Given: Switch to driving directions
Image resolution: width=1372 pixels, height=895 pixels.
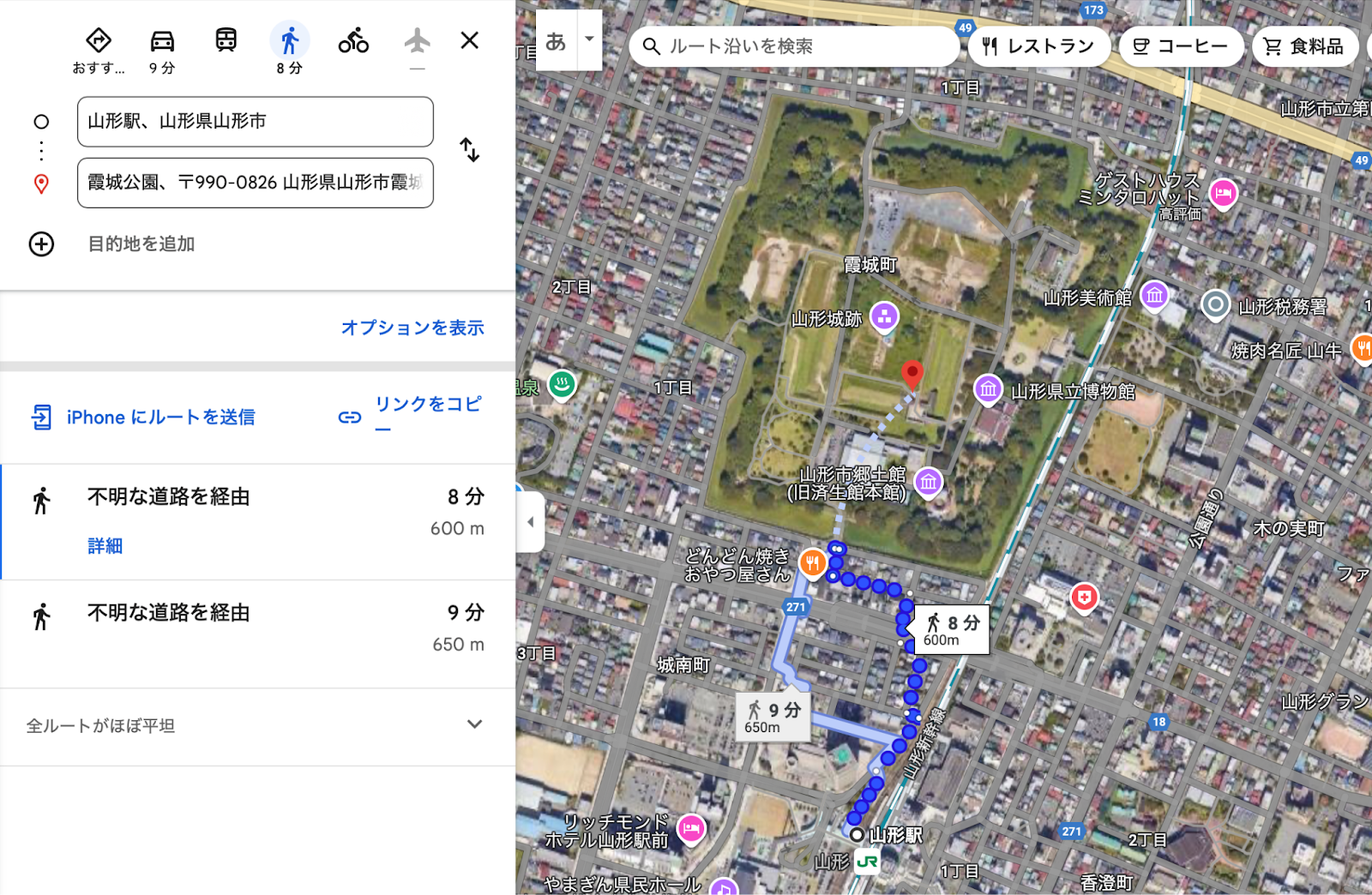Looking at the screenshot, I should pos(162,50).
